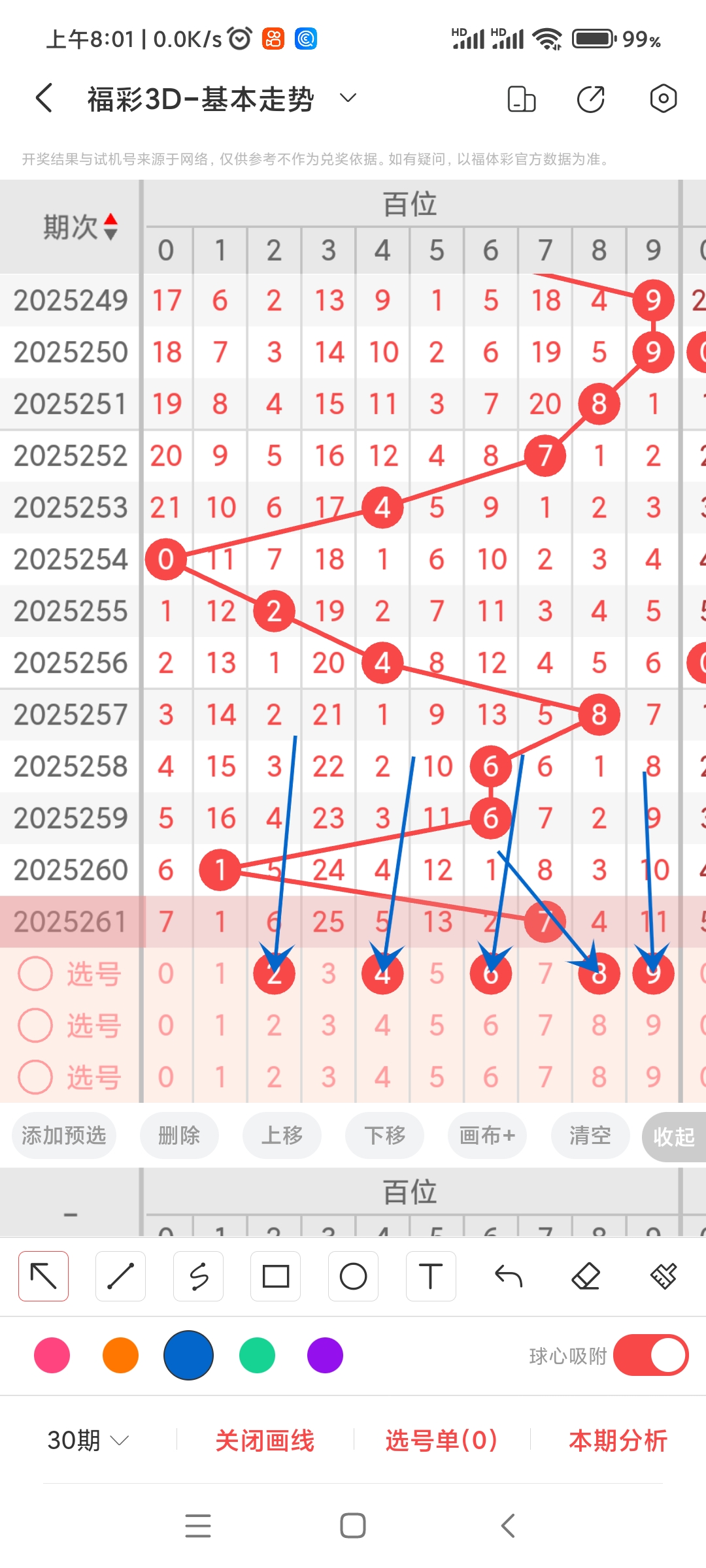
Task: Open the 30期 period dropdown
Action: tap(88, 1440)
